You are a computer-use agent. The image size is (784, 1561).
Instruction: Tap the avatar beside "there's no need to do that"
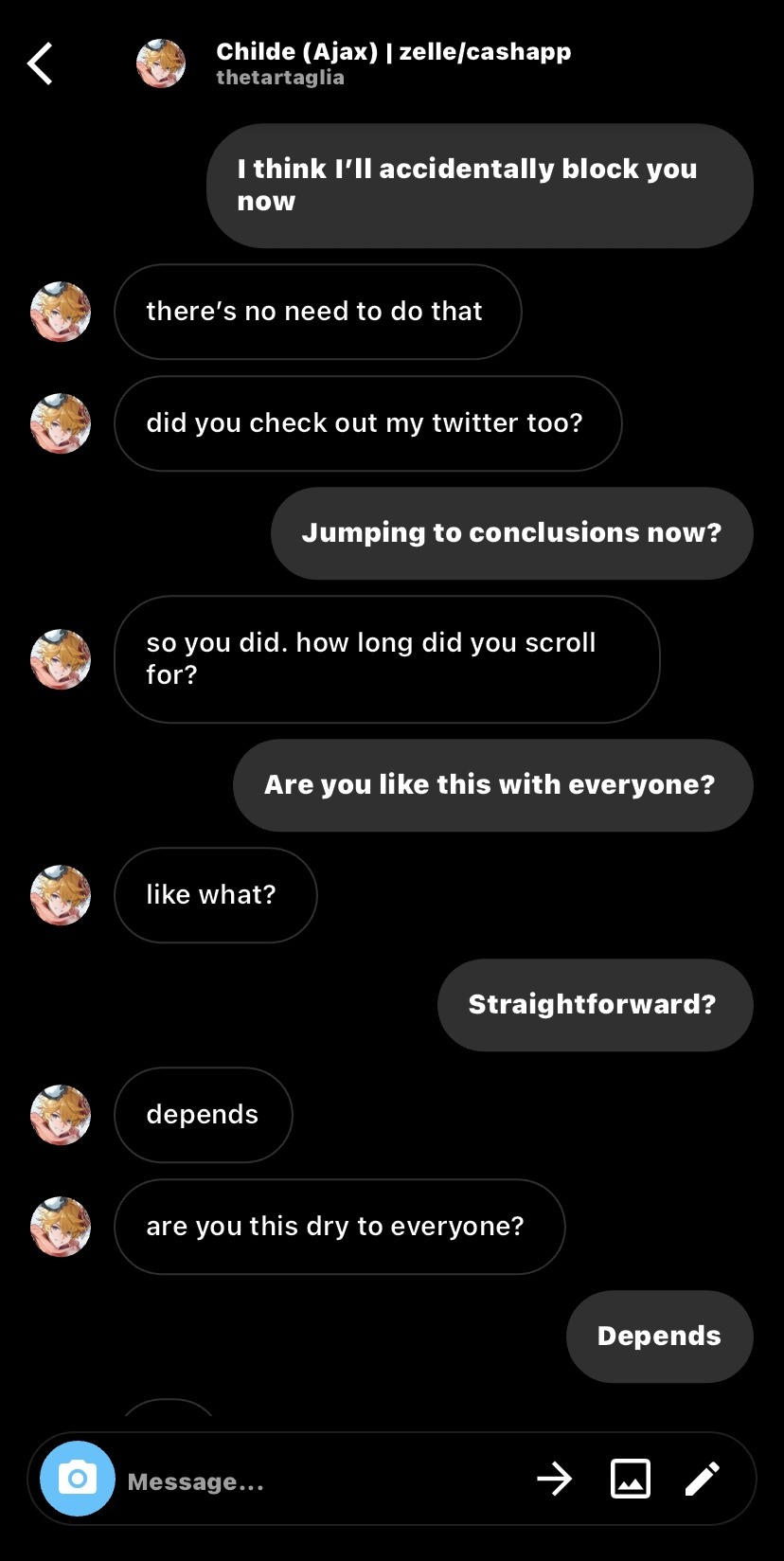pos(61,312)
